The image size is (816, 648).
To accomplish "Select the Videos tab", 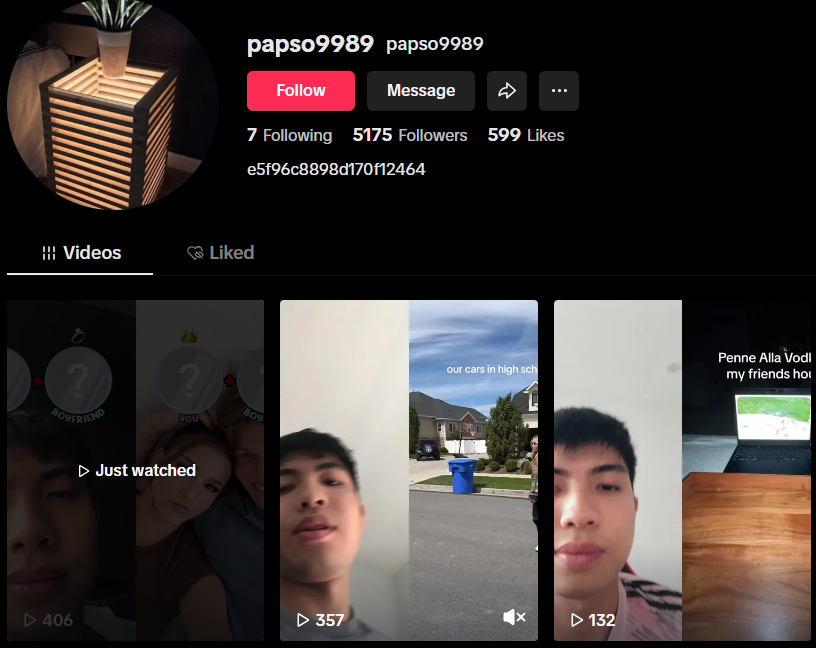I will pyautogui.click(x=81, y=253).
